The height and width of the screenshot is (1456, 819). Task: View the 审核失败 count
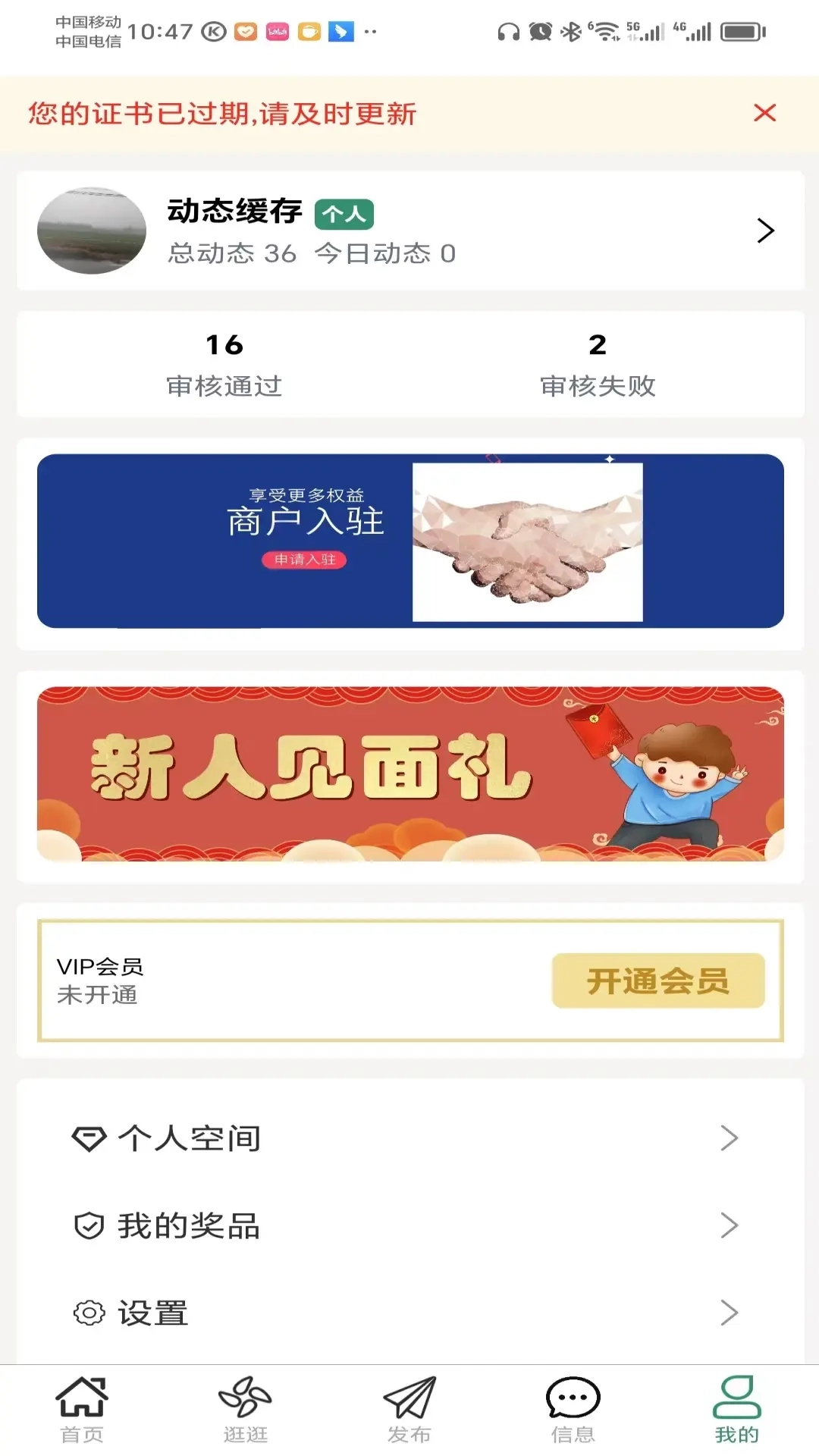[598, 364]
